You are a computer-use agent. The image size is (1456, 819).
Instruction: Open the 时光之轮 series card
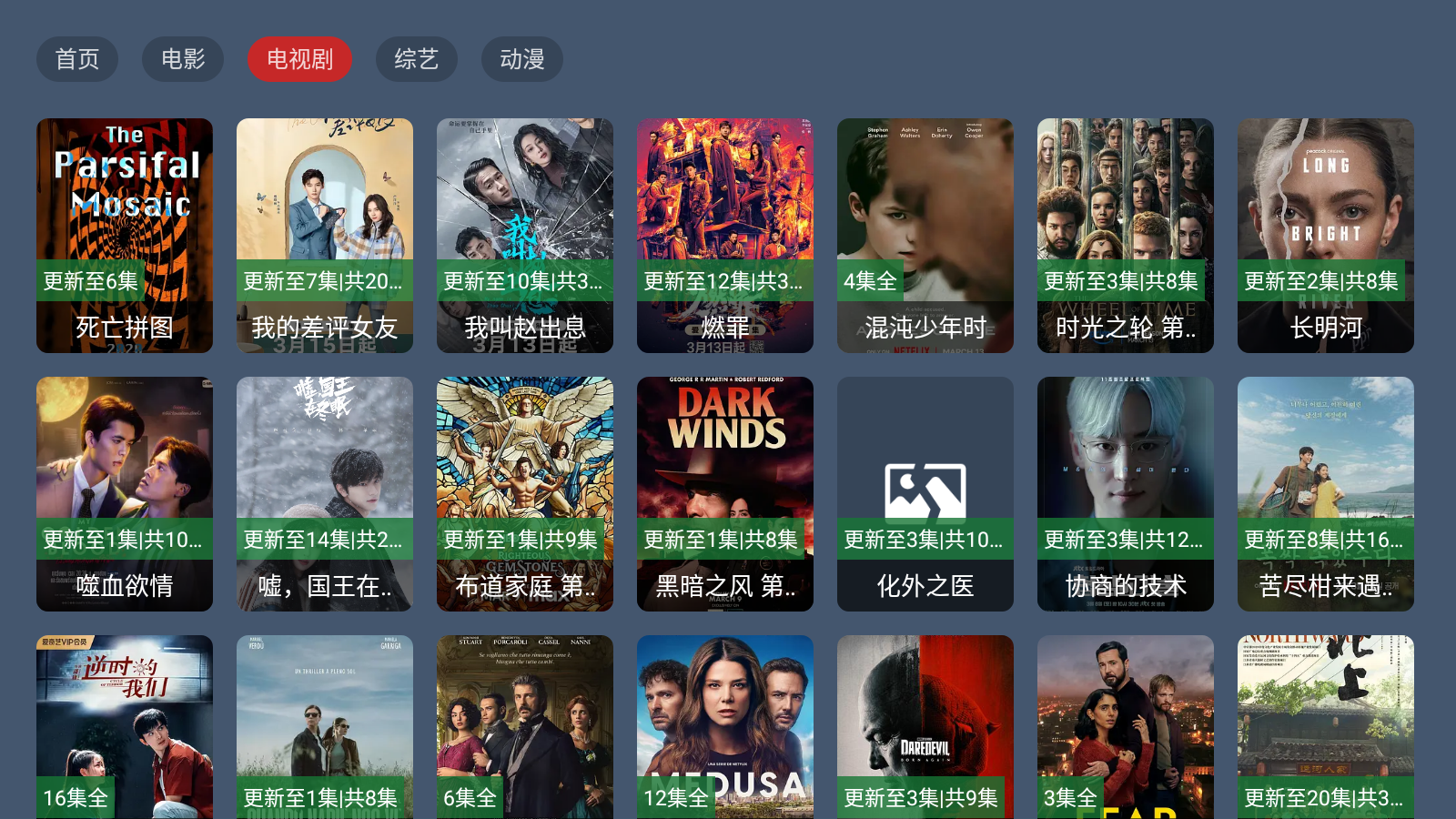point(1126,235)
